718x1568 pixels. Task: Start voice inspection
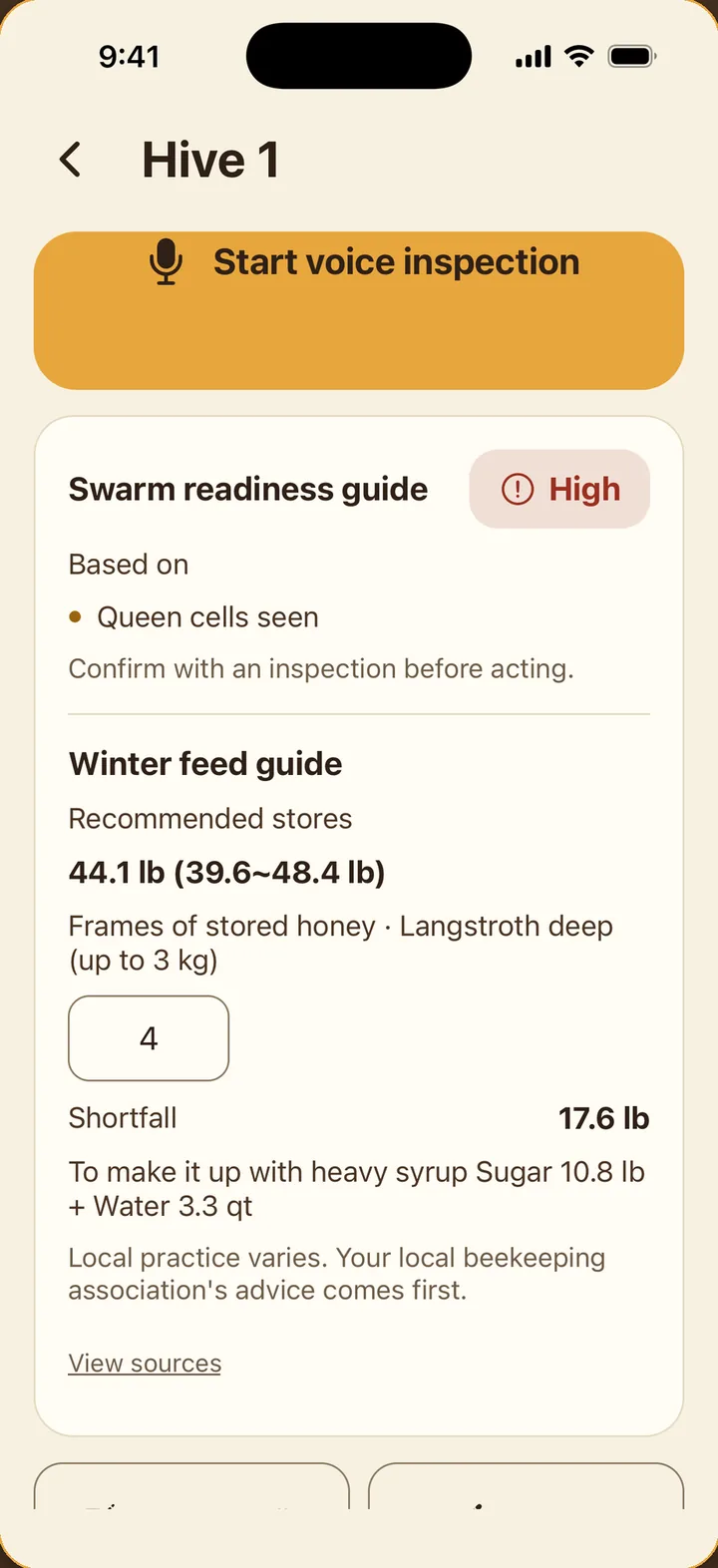359,310
